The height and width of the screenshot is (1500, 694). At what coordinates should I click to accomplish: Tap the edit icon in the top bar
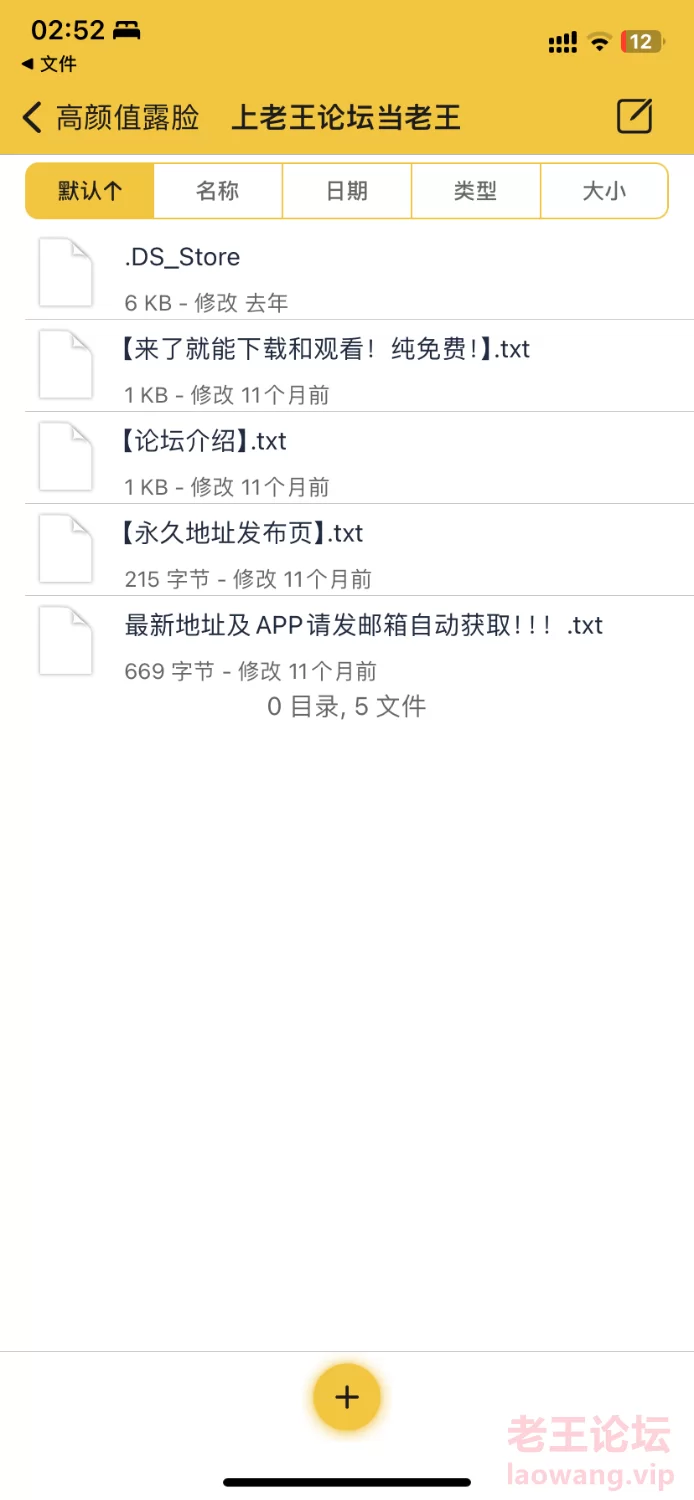click(x=634, y=117)
